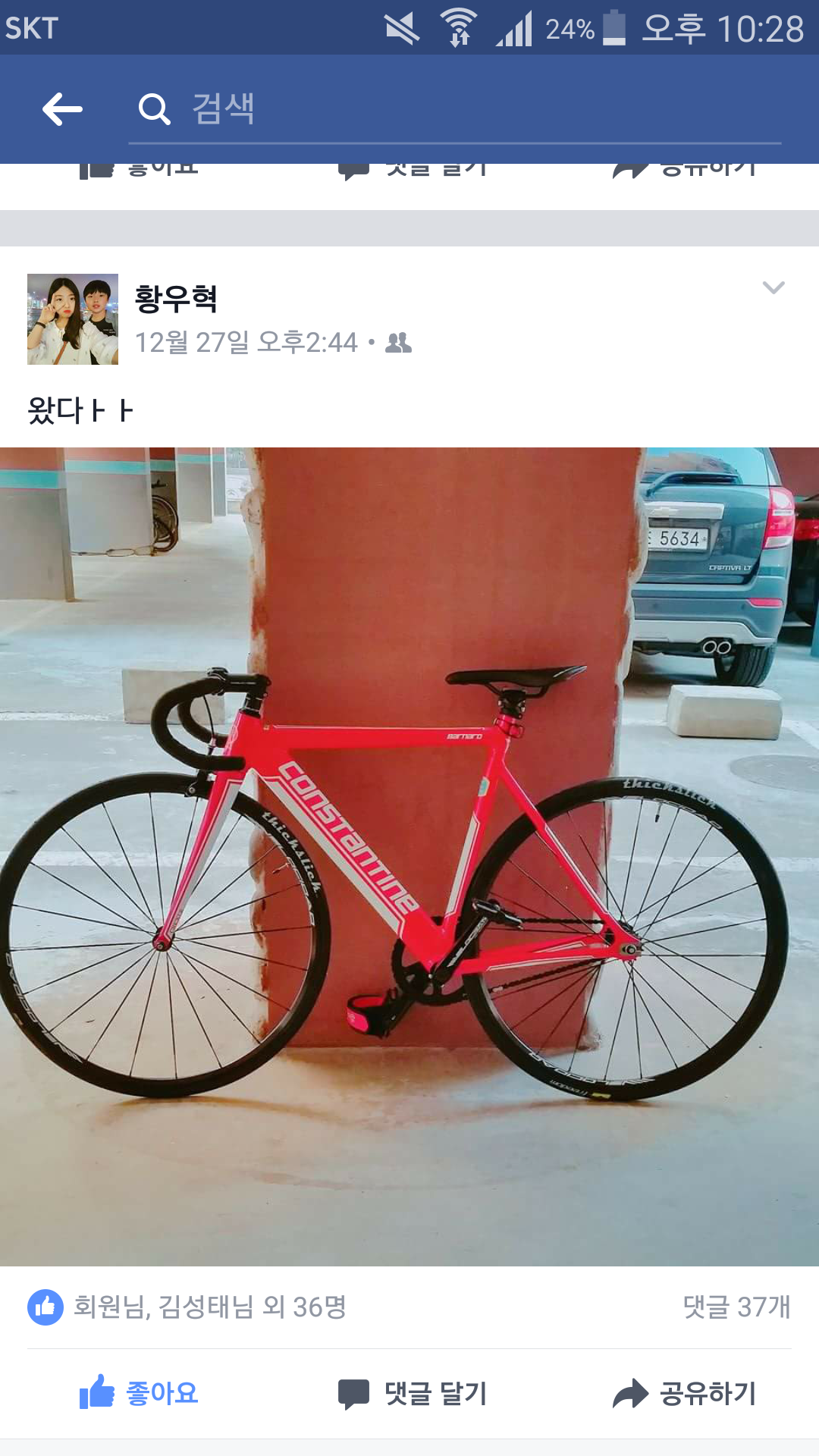Image resolution: width=819 pixels, height=1456 pixels.
Task: Go back using the arrow icon
Action: (62, 109)
